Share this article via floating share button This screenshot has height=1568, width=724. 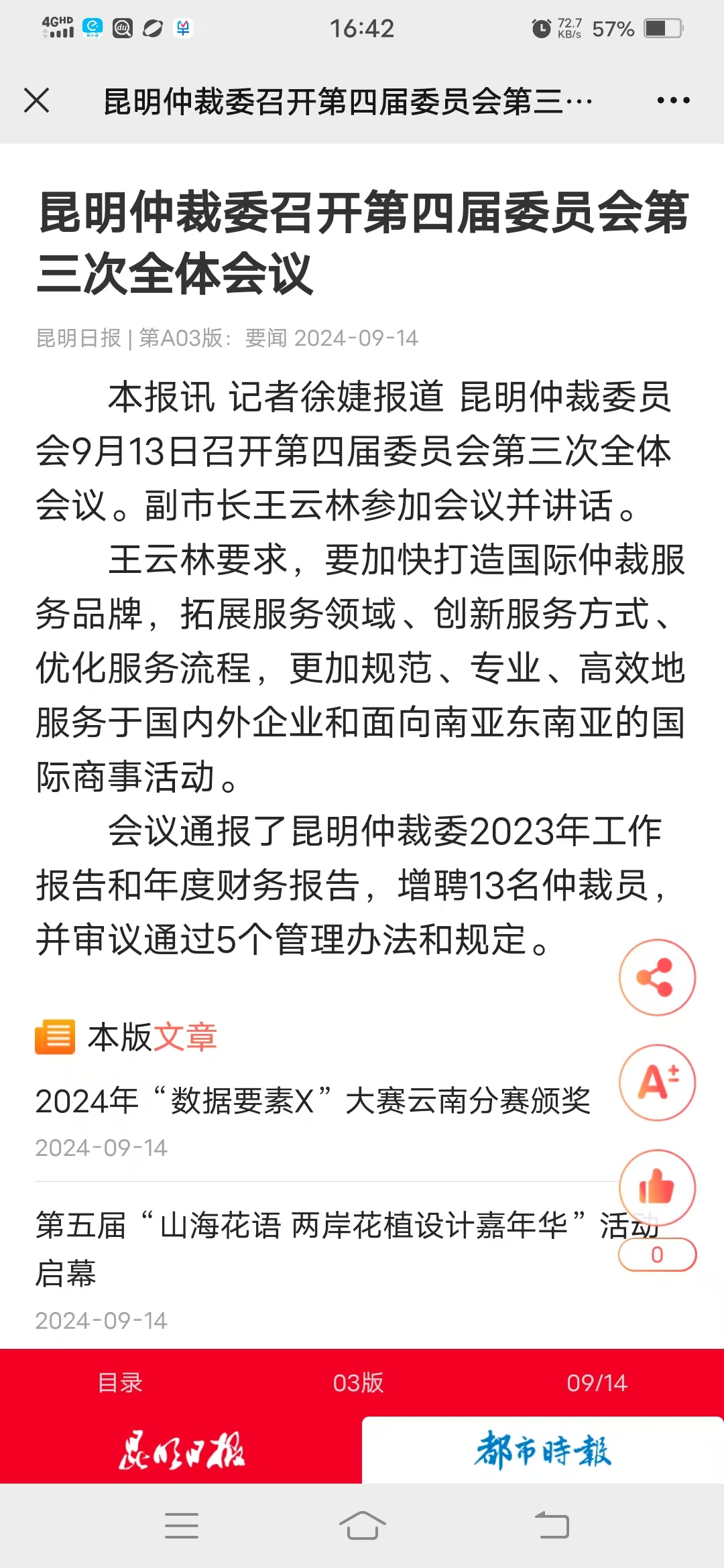(657, 977)
